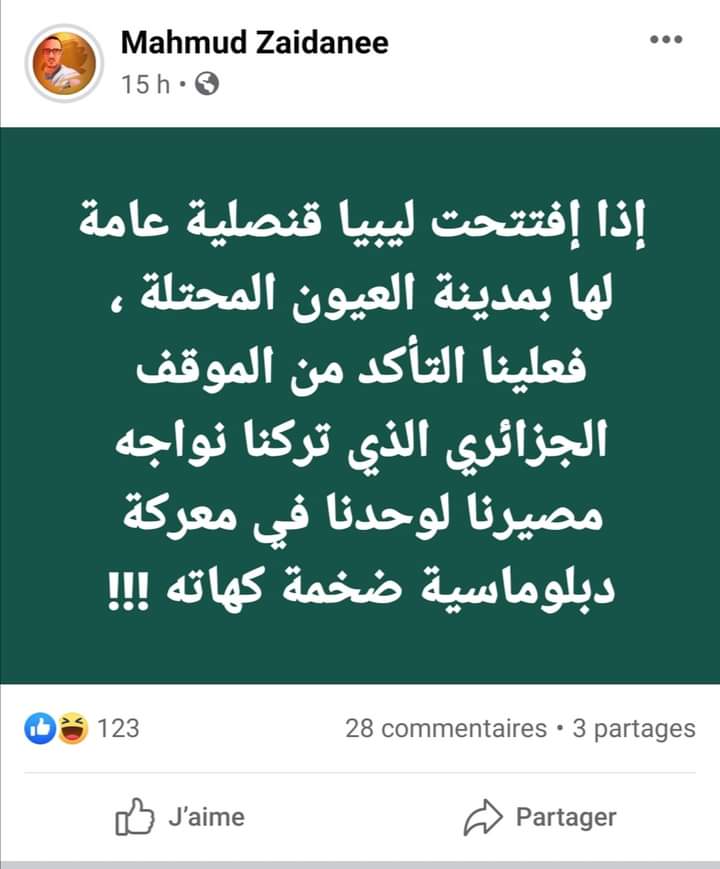The image size is (720, 869).
Task: Like the post with J'aime
Action: 180,817
